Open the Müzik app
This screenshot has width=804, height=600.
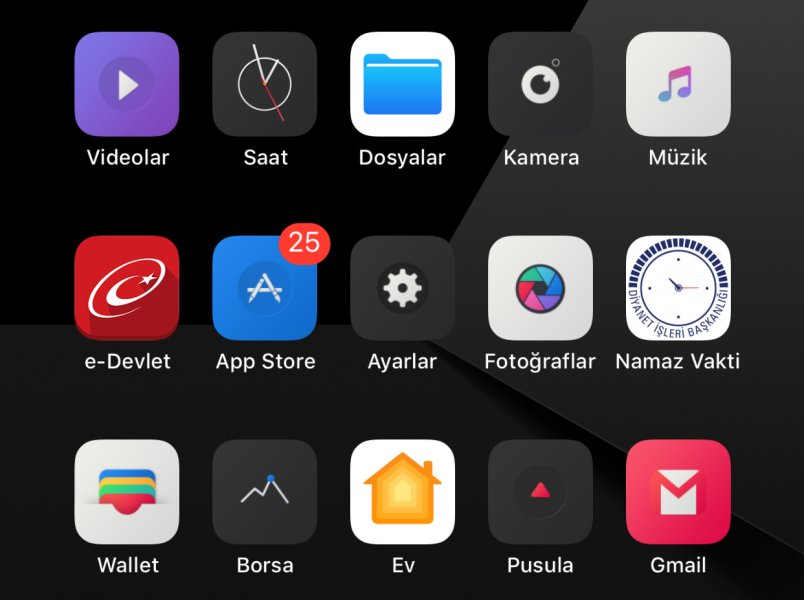pos(678,84)
